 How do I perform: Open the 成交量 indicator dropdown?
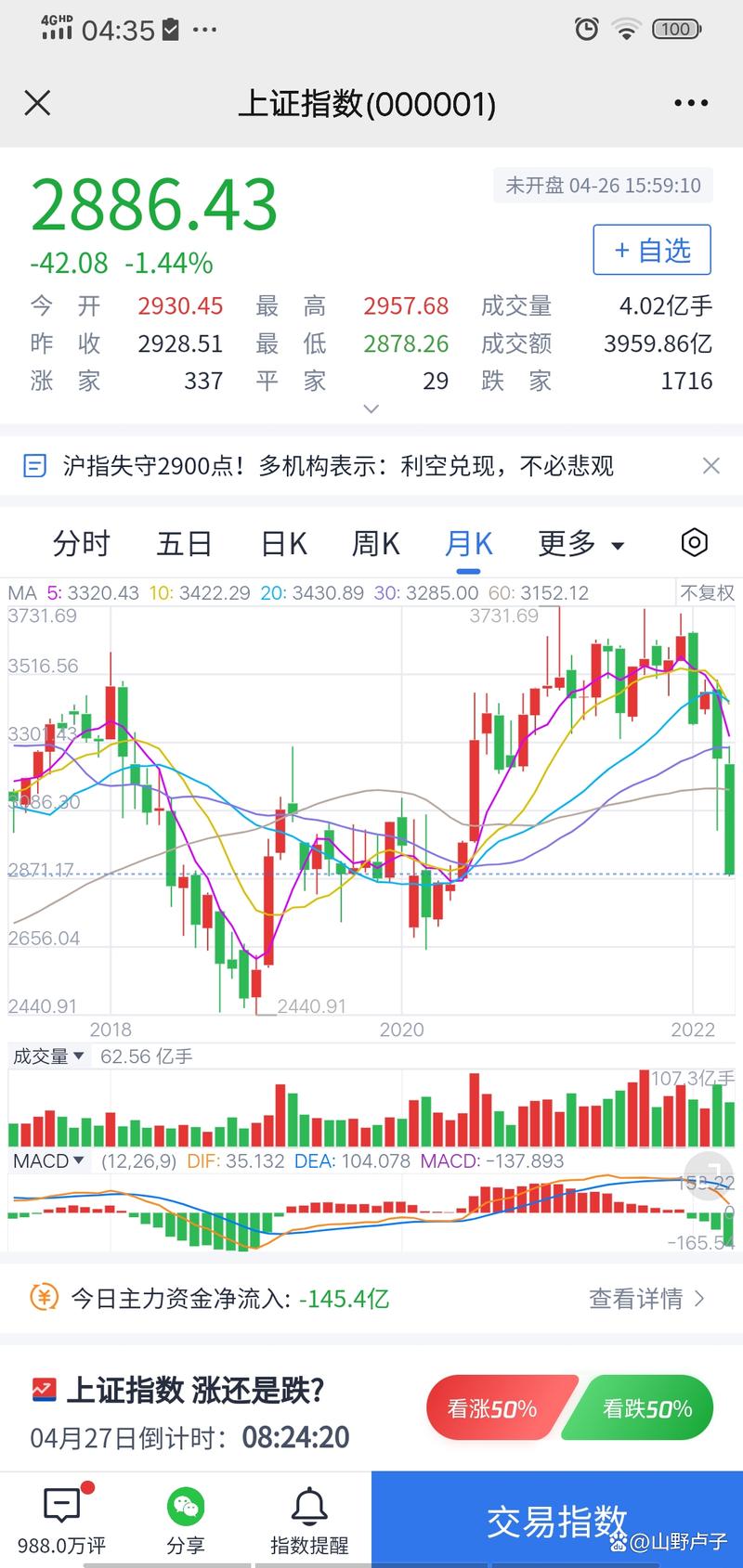click(48, 1056)
